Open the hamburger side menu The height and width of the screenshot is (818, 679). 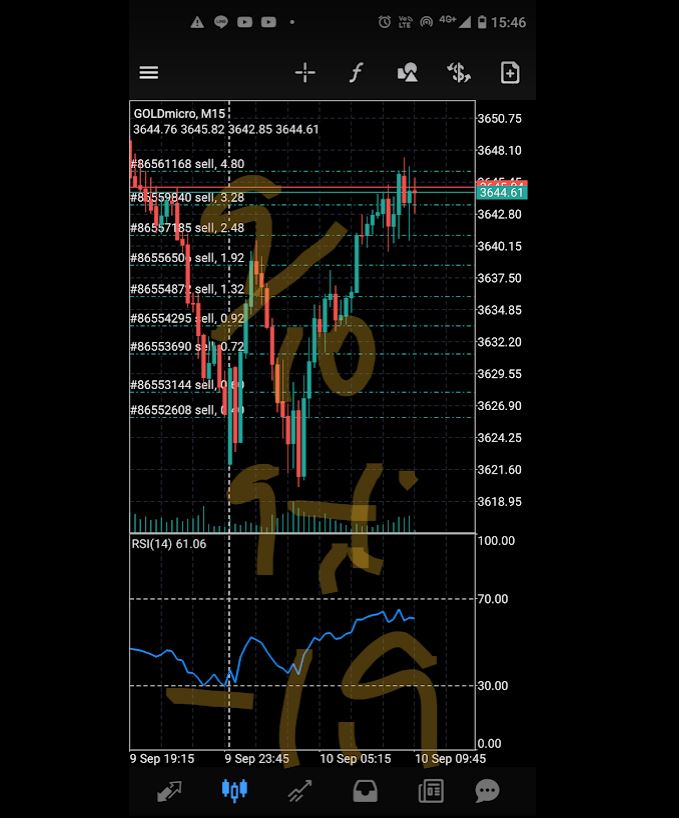pyautogui.click(x=149, y=72)
